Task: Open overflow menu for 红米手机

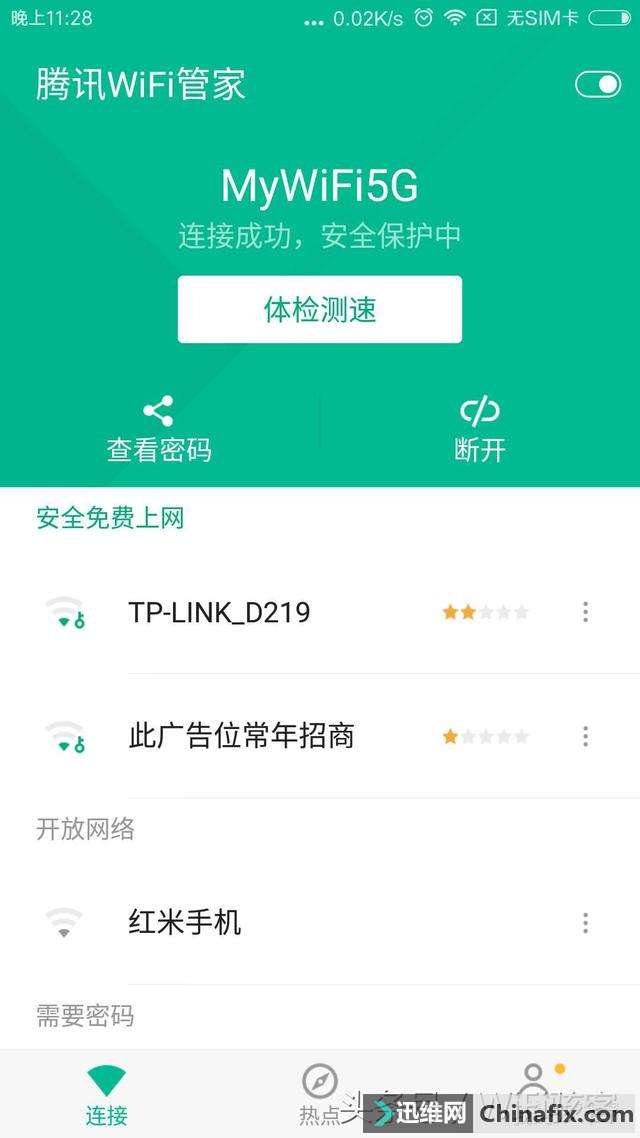Action: pos(586,922)
